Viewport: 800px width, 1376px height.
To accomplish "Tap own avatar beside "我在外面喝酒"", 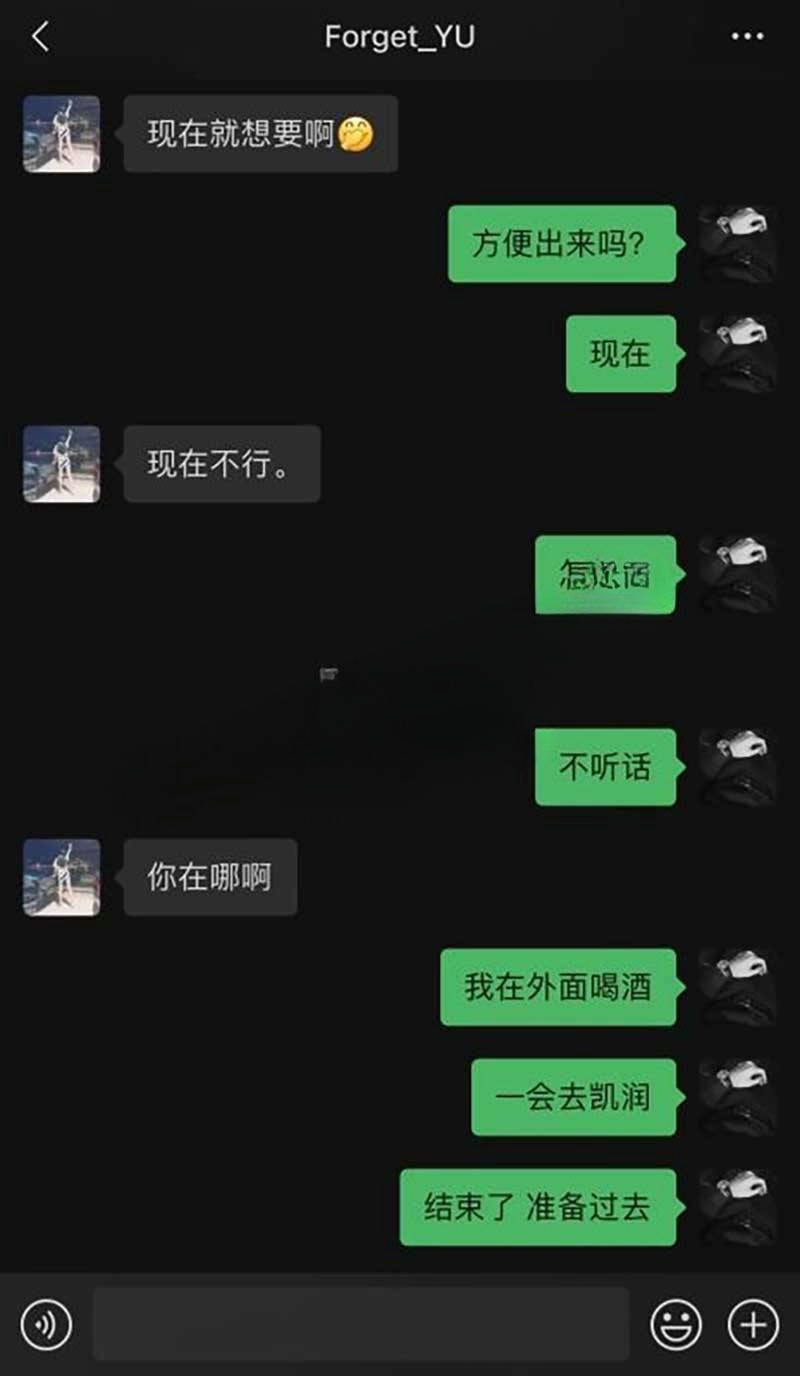I will coord(737,987).
